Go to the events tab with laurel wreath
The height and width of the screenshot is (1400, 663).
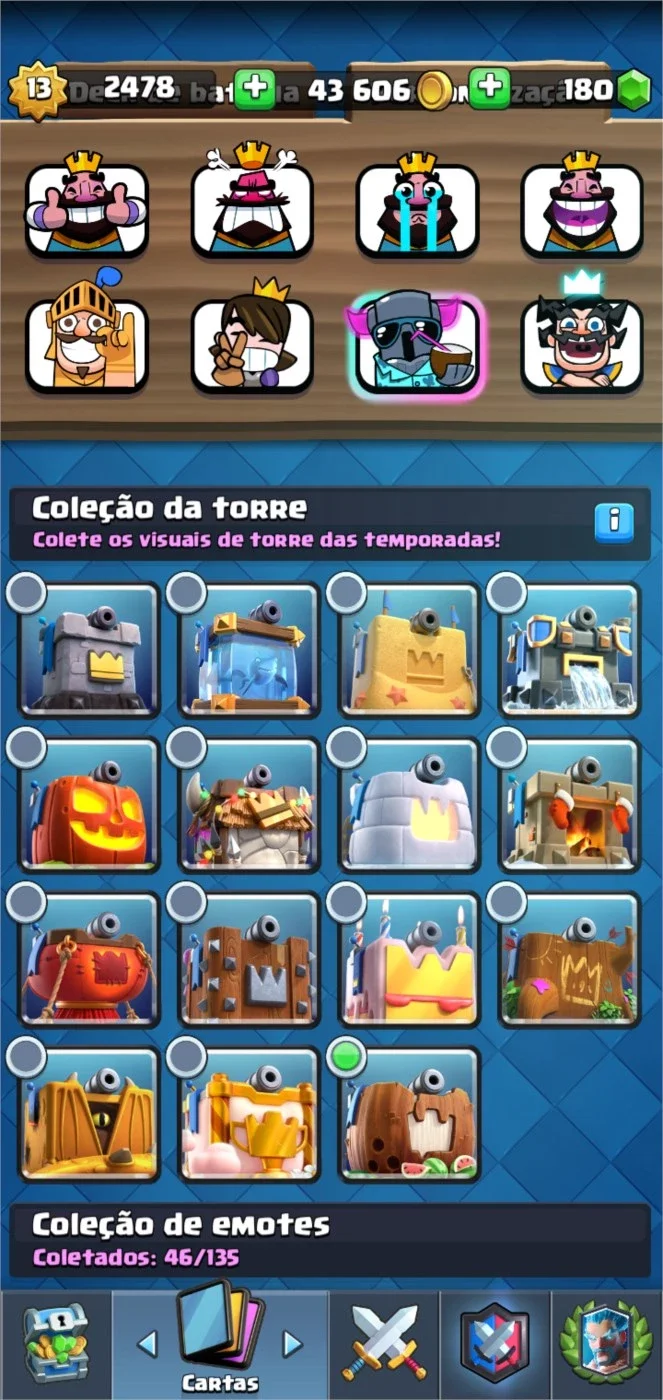click(607, 1344)
